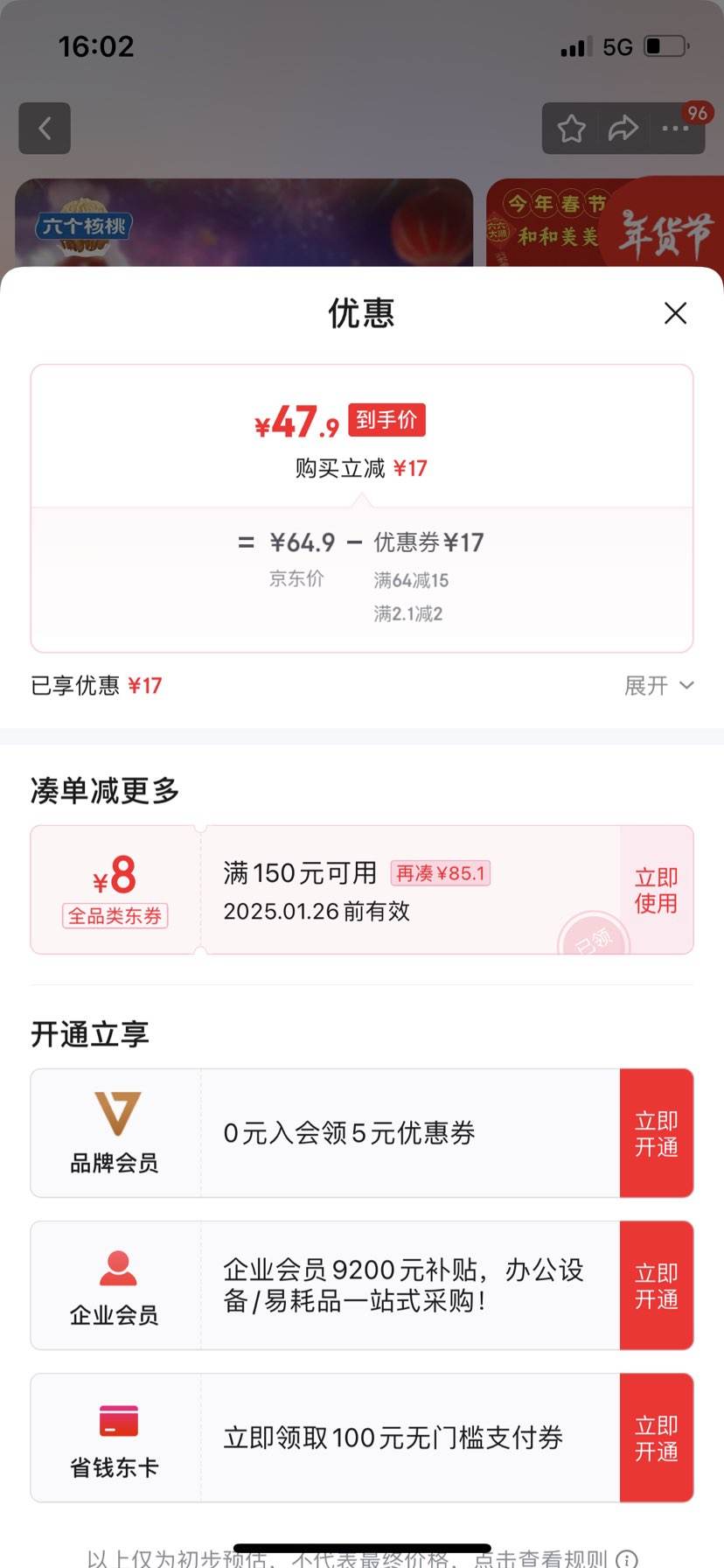
Task: Activate 品牌会员 with 立即开通
Action: 657,1133
